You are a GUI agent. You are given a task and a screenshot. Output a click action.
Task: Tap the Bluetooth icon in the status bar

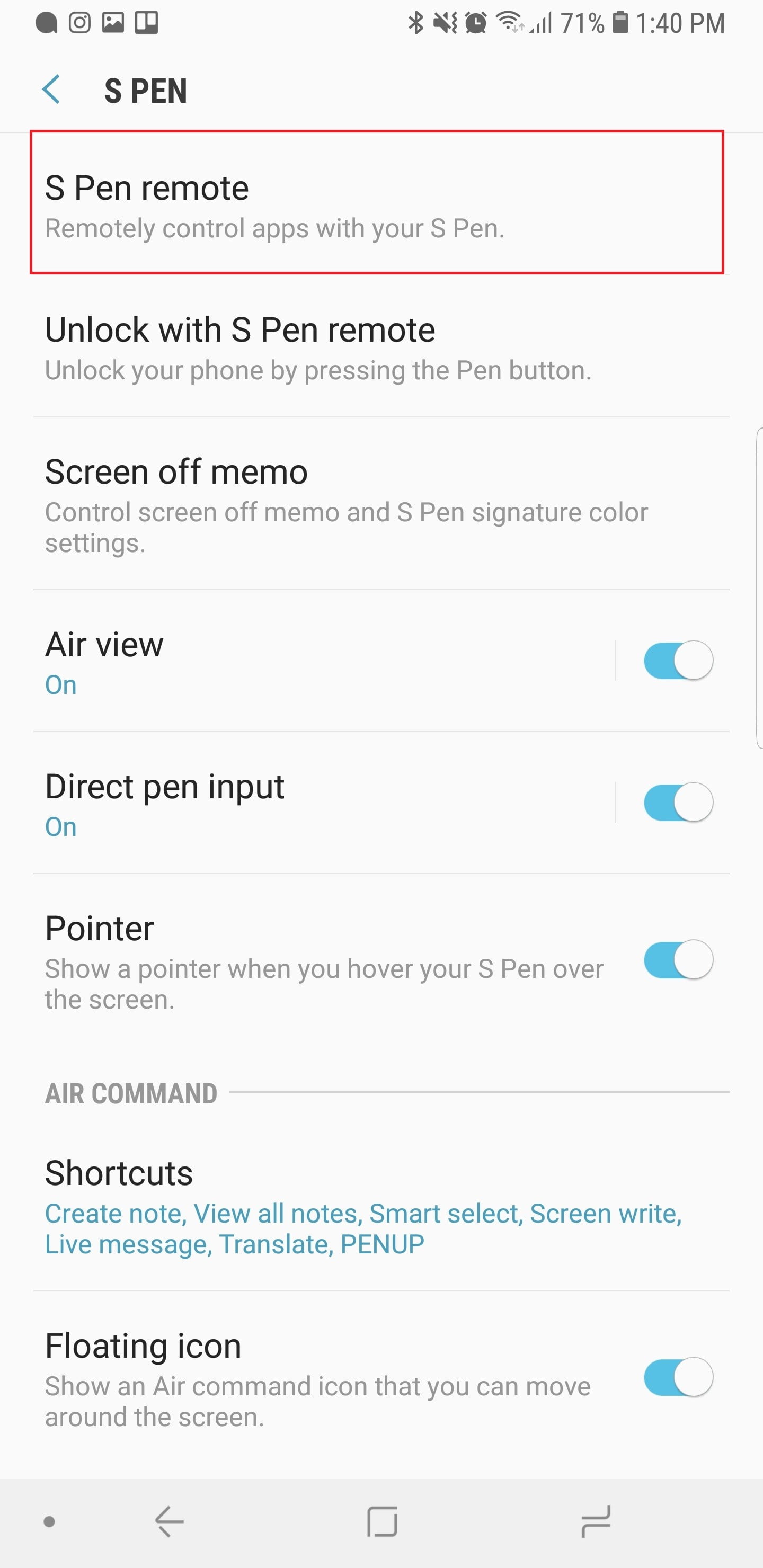415,23
